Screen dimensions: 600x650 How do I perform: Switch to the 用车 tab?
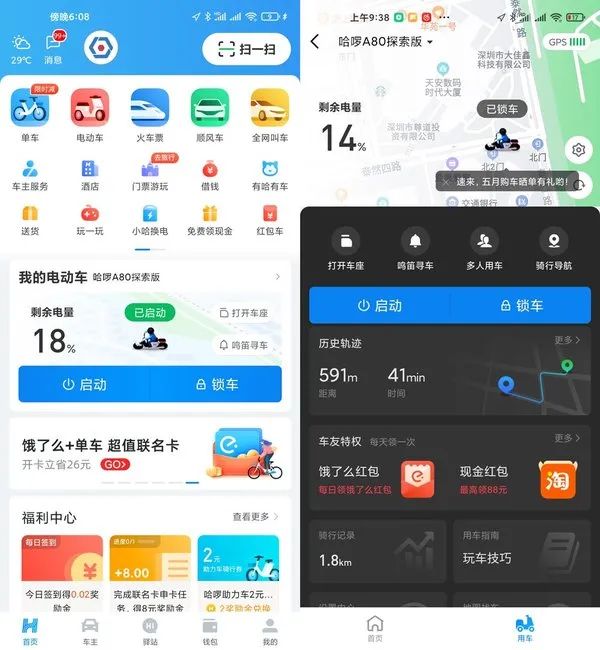(524, 630)
